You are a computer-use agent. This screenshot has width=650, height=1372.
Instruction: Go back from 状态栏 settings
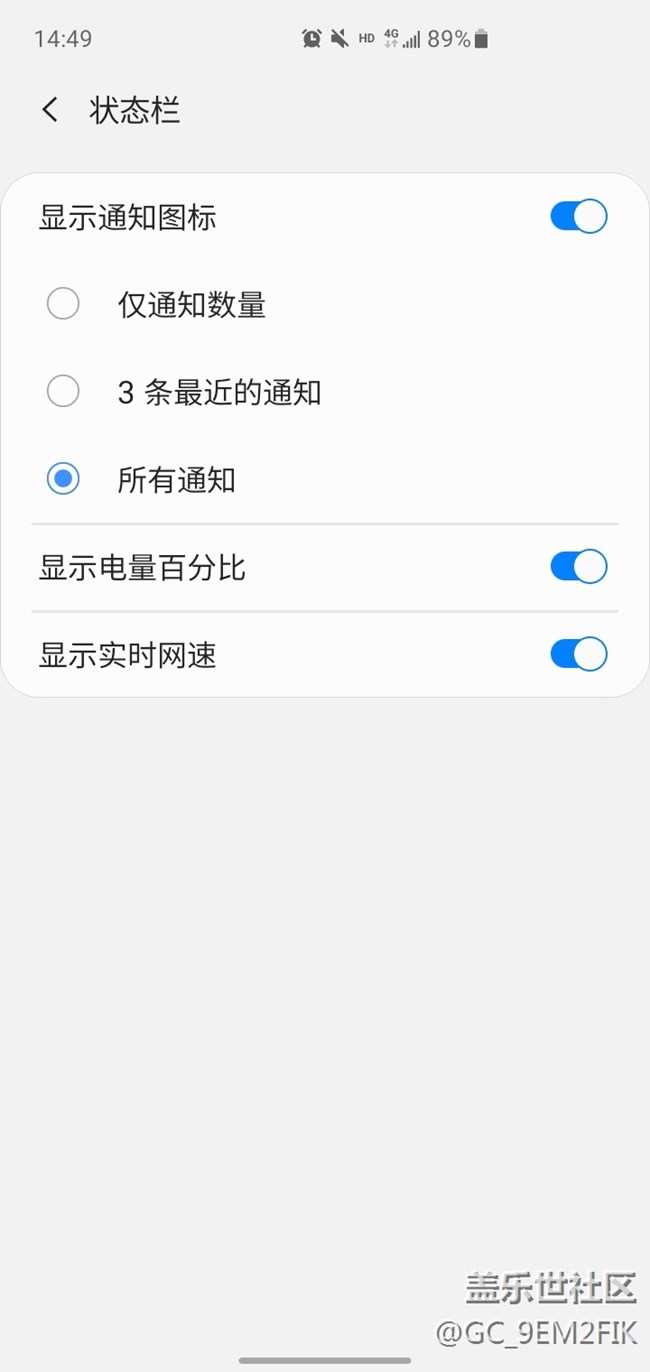point(50,110)
